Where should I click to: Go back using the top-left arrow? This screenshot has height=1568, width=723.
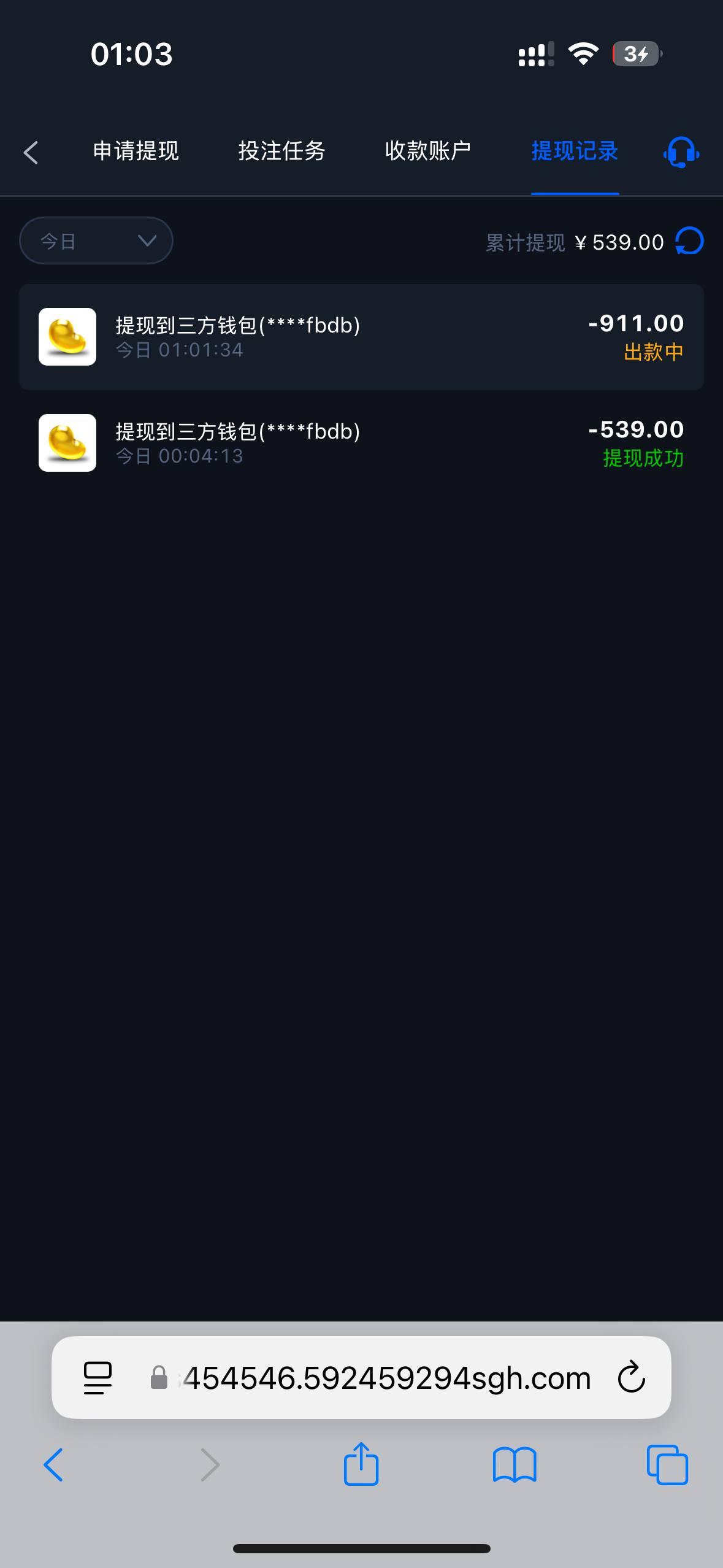31,152
